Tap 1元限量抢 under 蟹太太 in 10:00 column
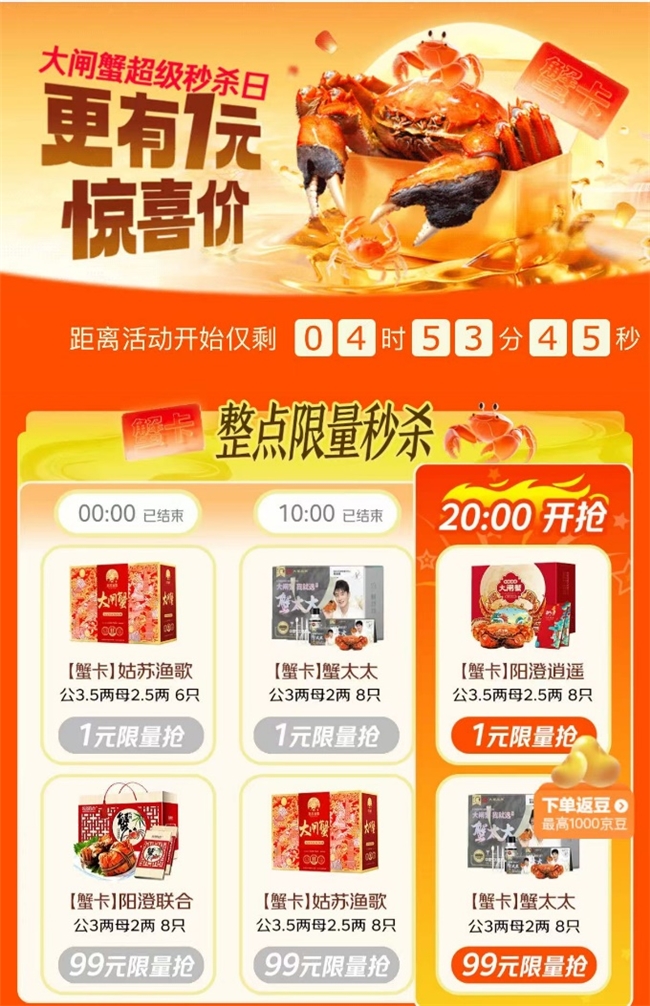650x1006 pixels. pyautogui.click(x=326, y=738)
